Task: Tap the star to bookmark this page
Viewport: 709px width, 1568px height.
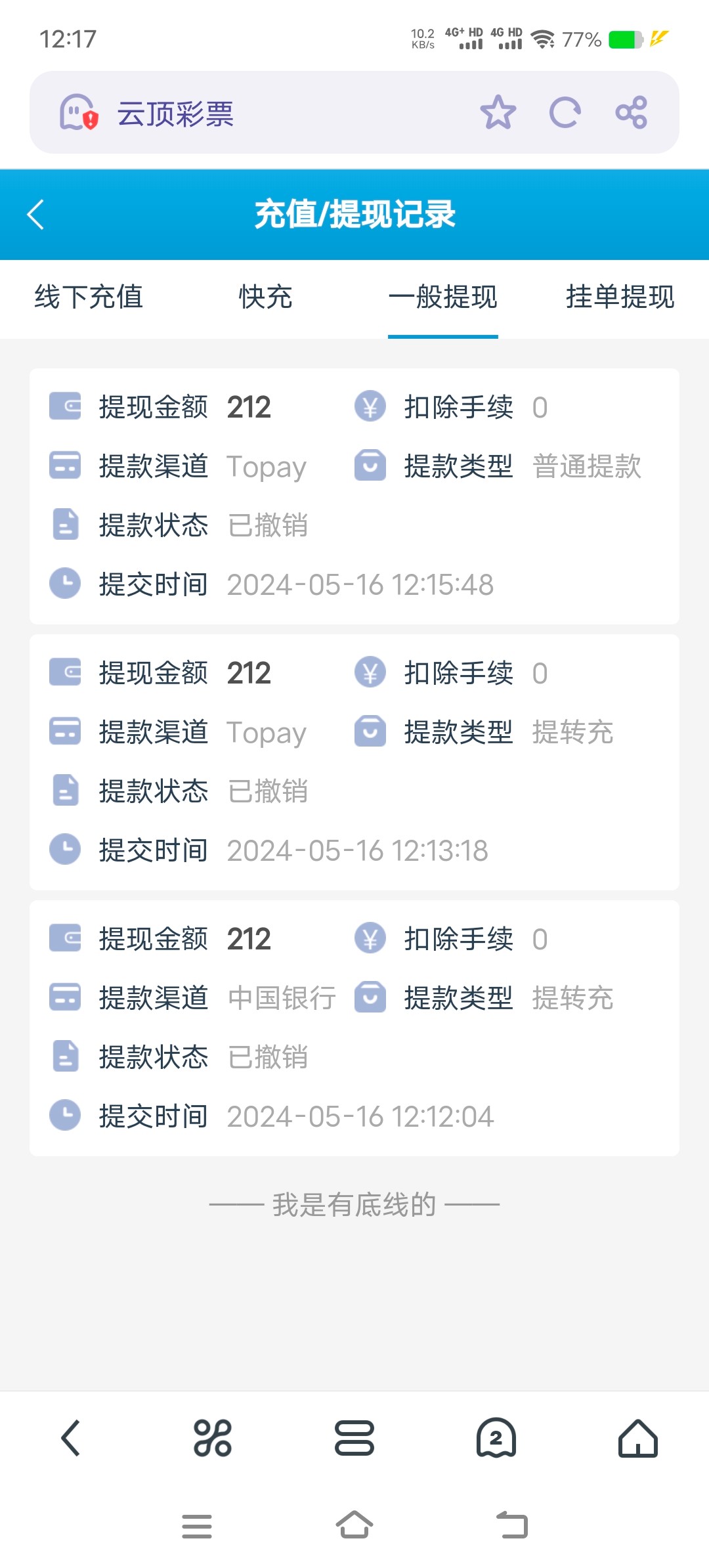Action: click(x=499, y=112)
